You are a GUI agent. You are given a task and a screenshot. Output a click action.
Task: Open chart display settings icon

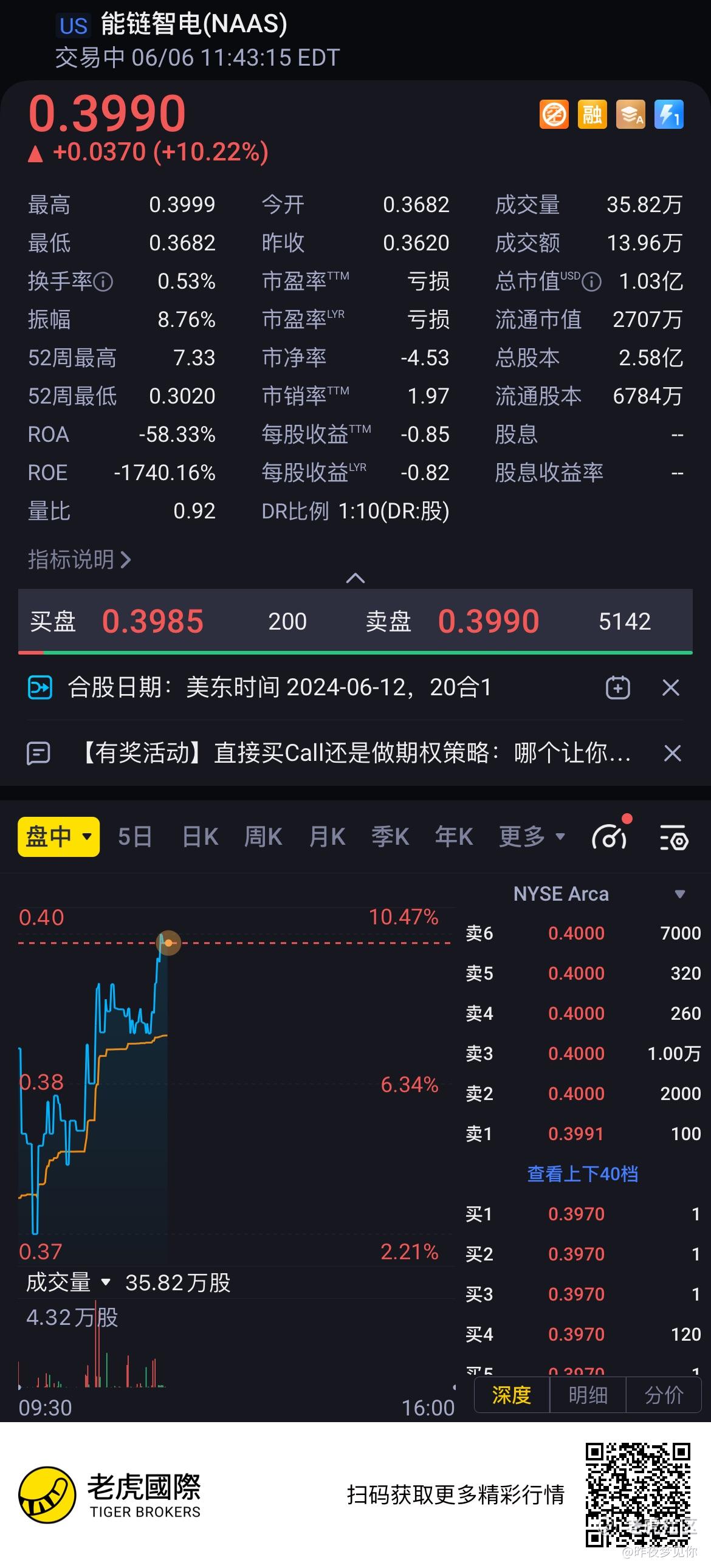pos(674,838)
